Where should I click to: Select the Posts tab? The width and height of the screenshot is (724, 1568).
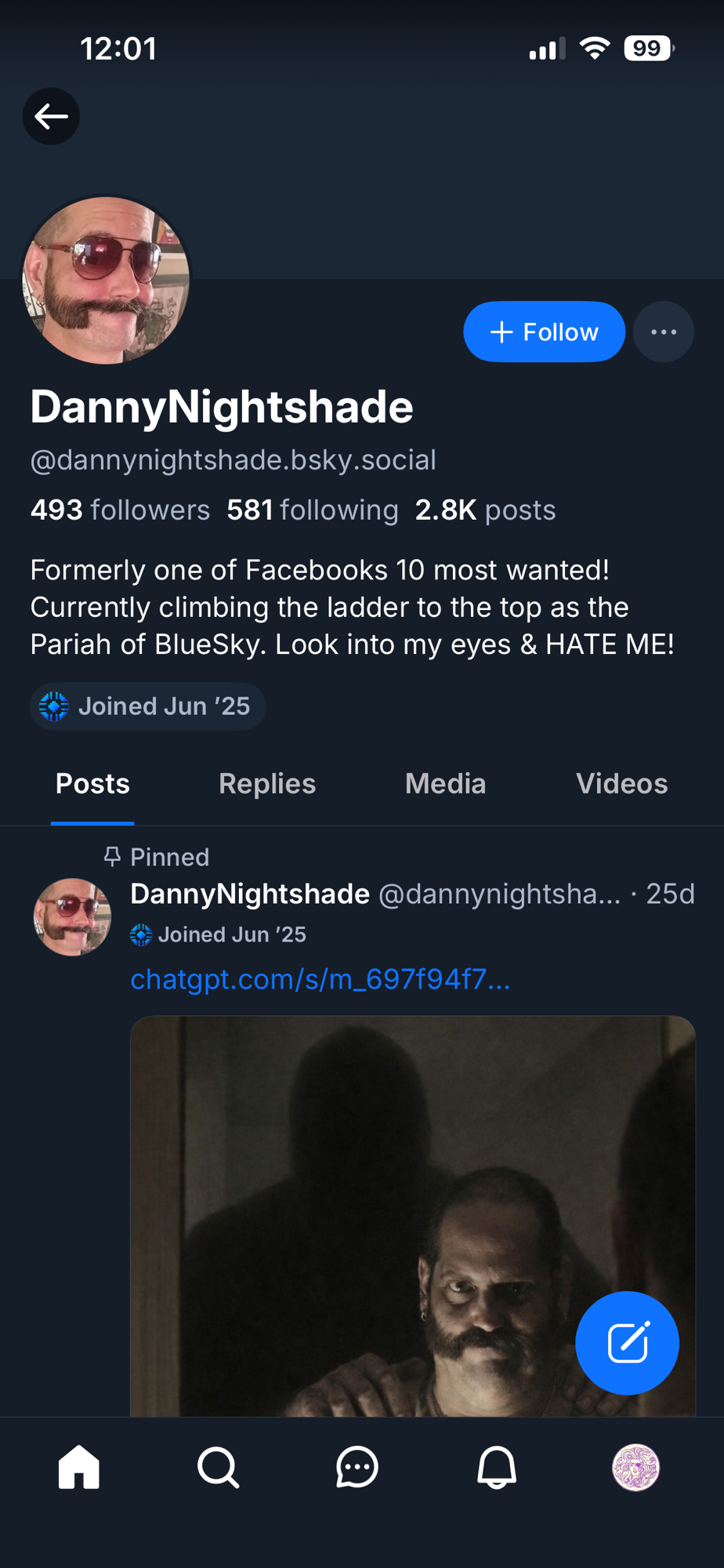92,784
